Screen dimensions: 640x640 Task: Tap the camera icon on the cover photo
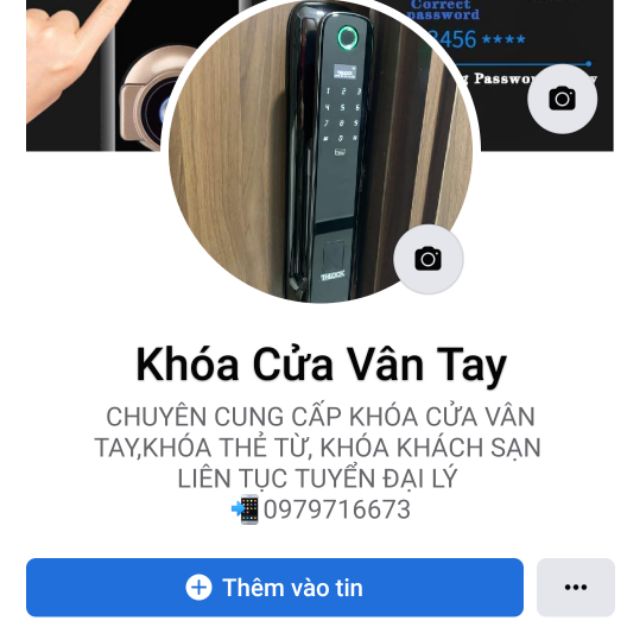point(562,98)
